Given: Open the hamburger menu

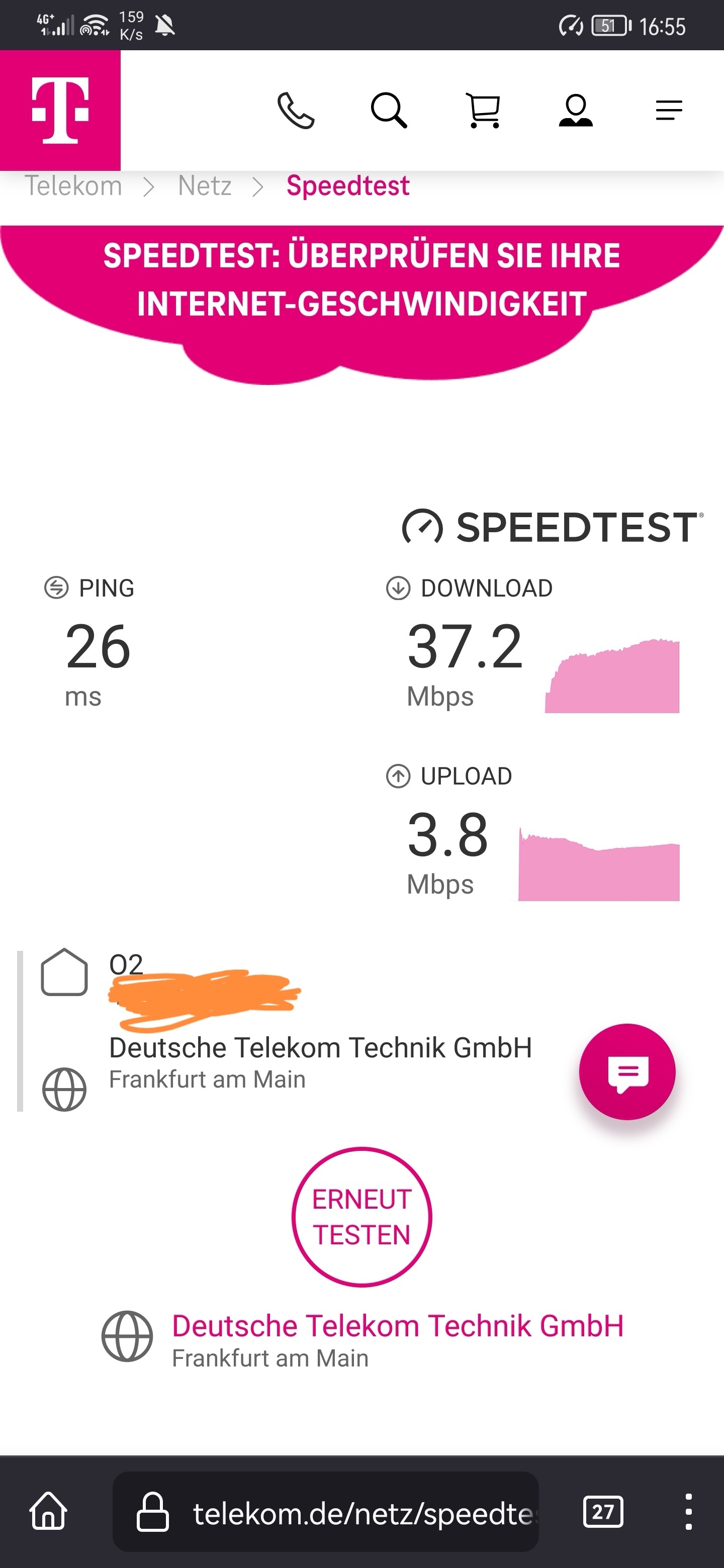Looking at the screenshot, I should click(x=669, y=110).
